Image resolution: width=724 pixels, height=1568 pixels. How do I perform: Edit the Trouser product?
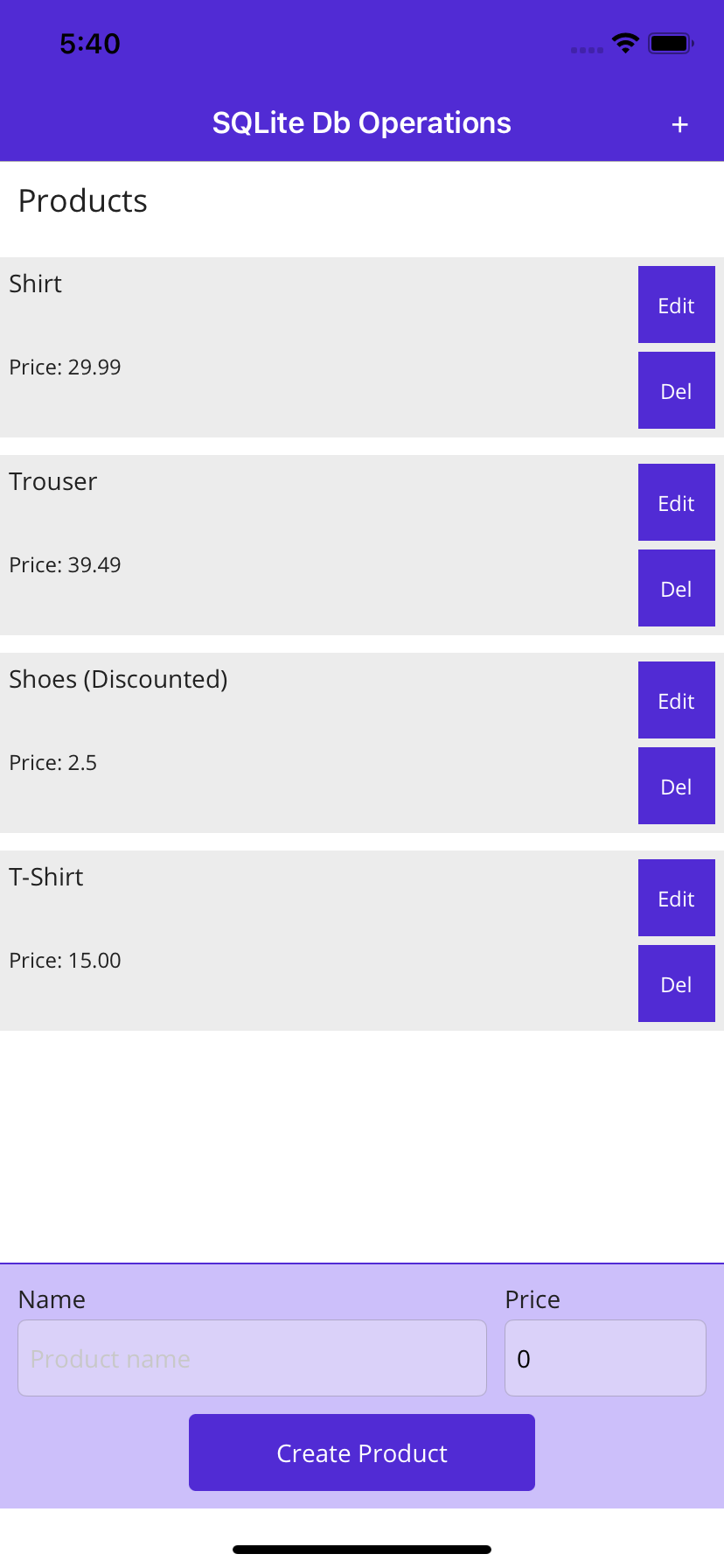click(x=676, y=502)
